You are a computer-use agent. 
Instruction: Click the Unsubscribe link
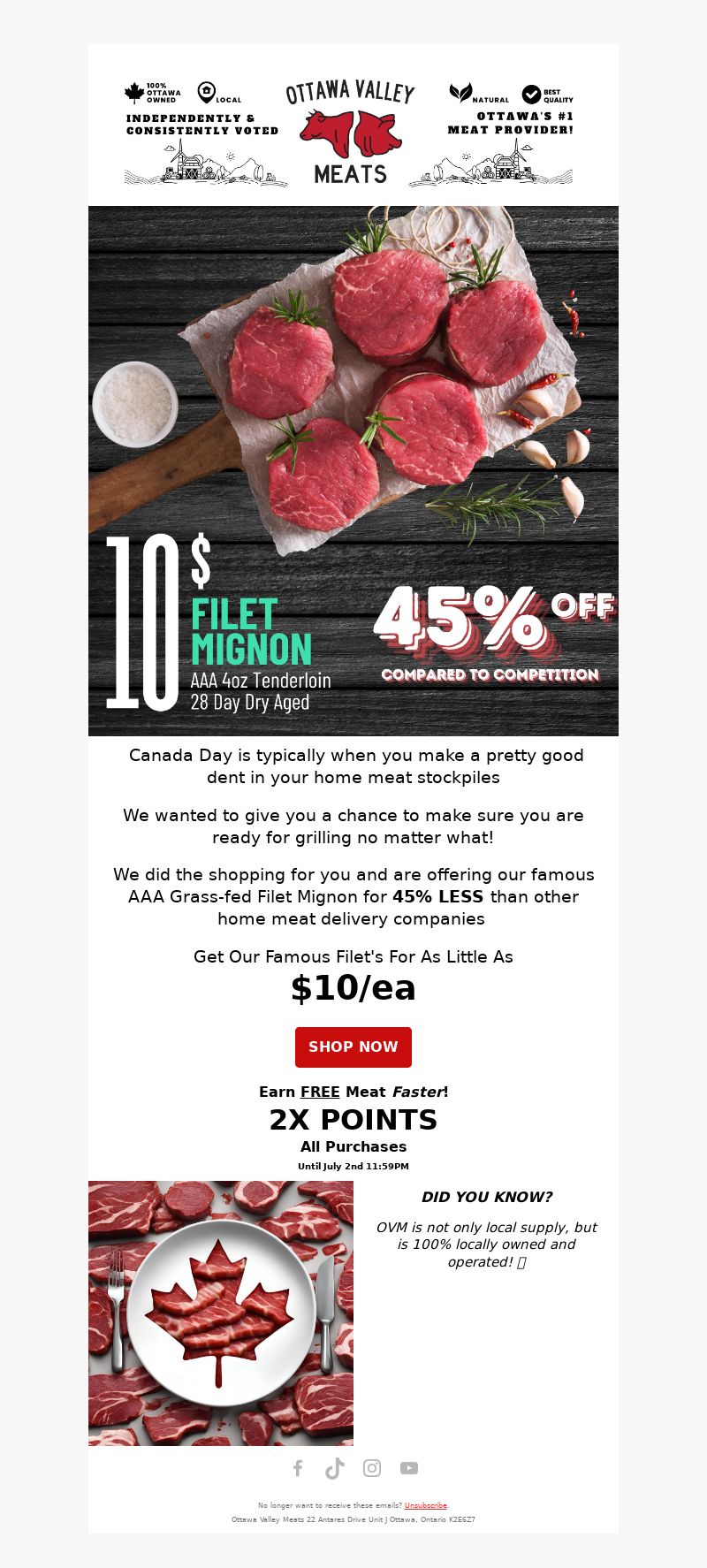[x=426, y=1505]
